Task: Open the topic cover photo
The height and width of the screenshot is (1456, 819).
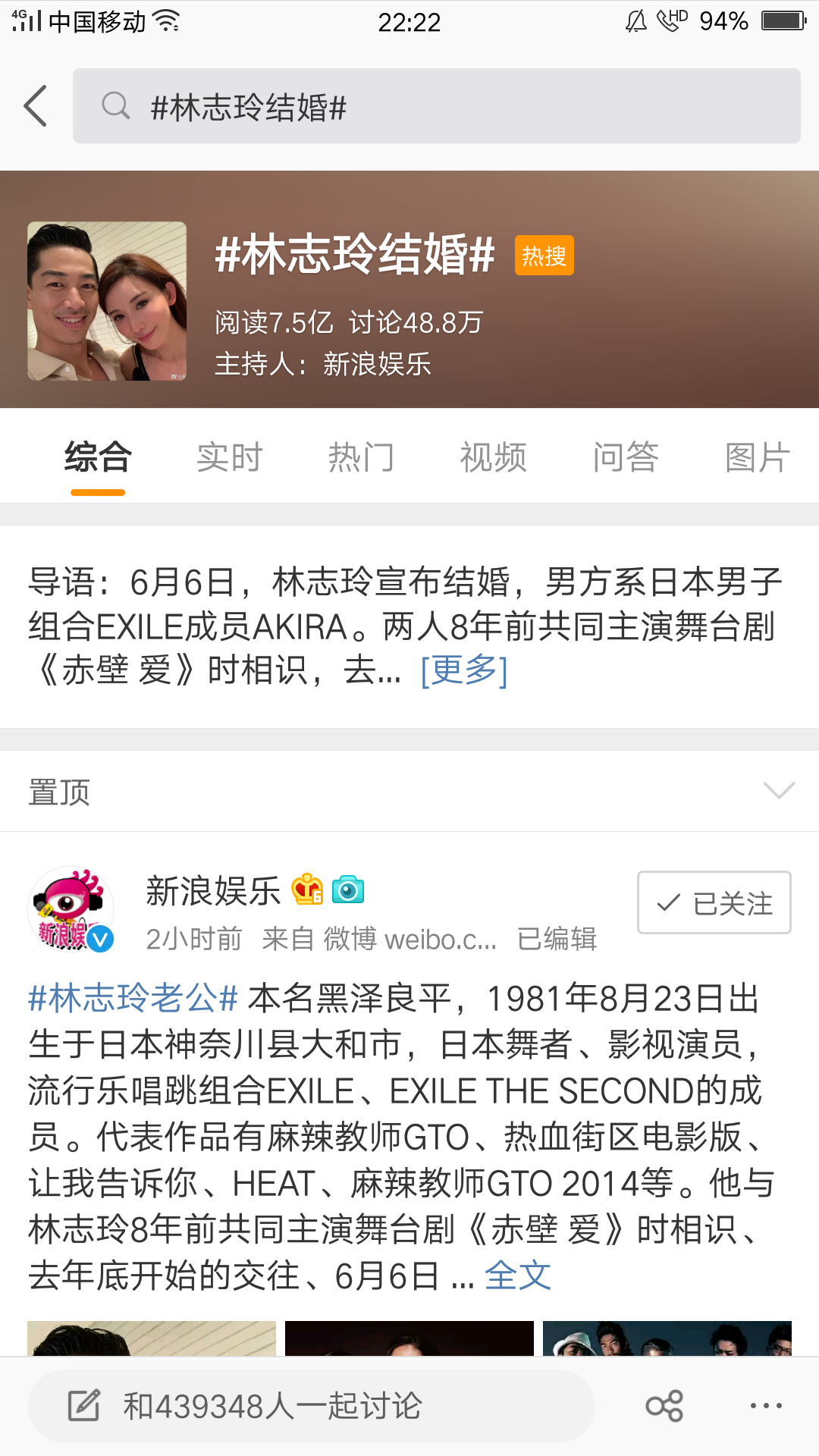Action: [x=107, y=301]
